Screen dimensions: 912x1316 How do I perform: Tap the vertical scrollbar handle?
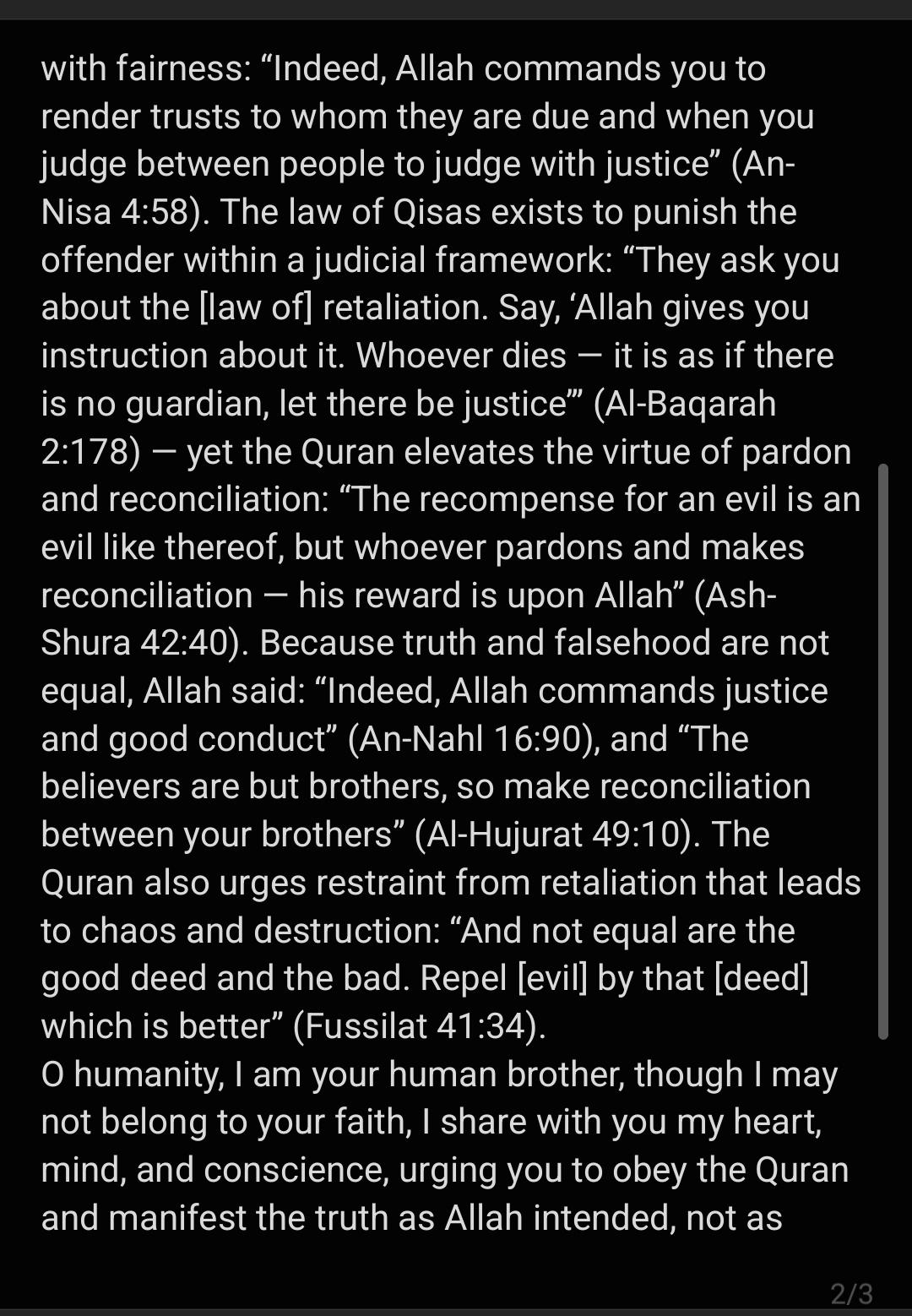(883, 751)
